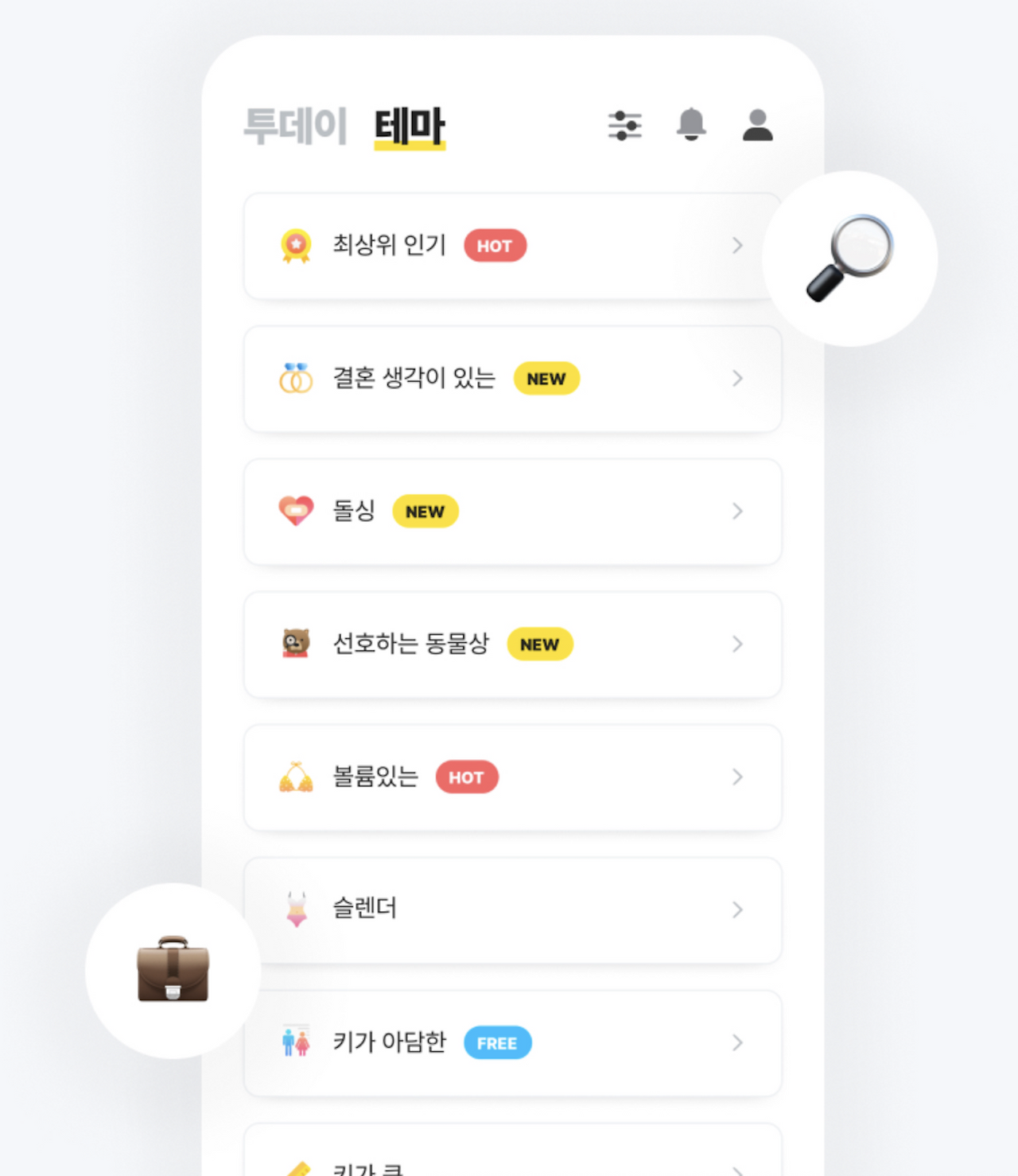Switch to the 투데이 tab

coord(296,125)
